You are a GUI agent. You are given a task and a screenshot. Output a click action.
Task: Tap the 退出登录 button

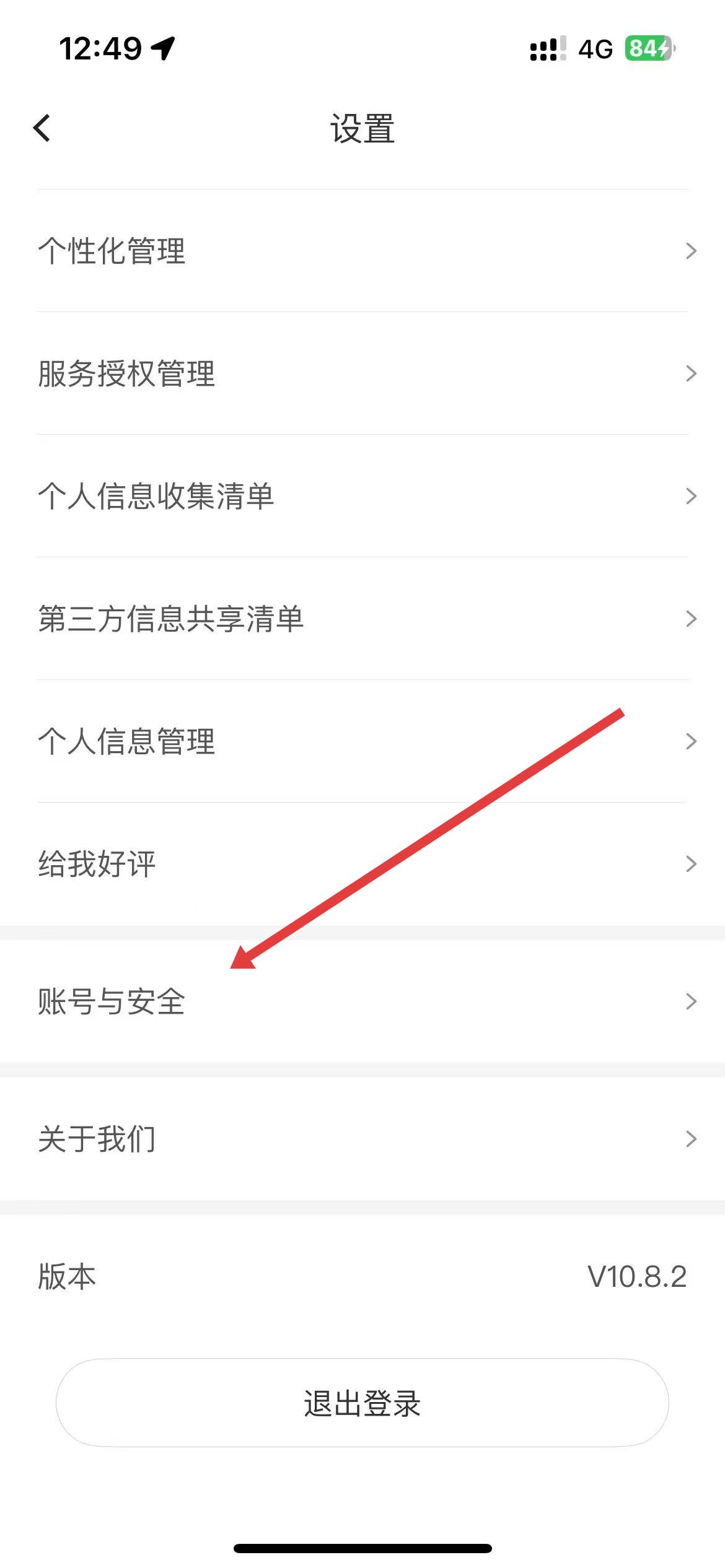pyautogui.click(x=362, y=1403)
